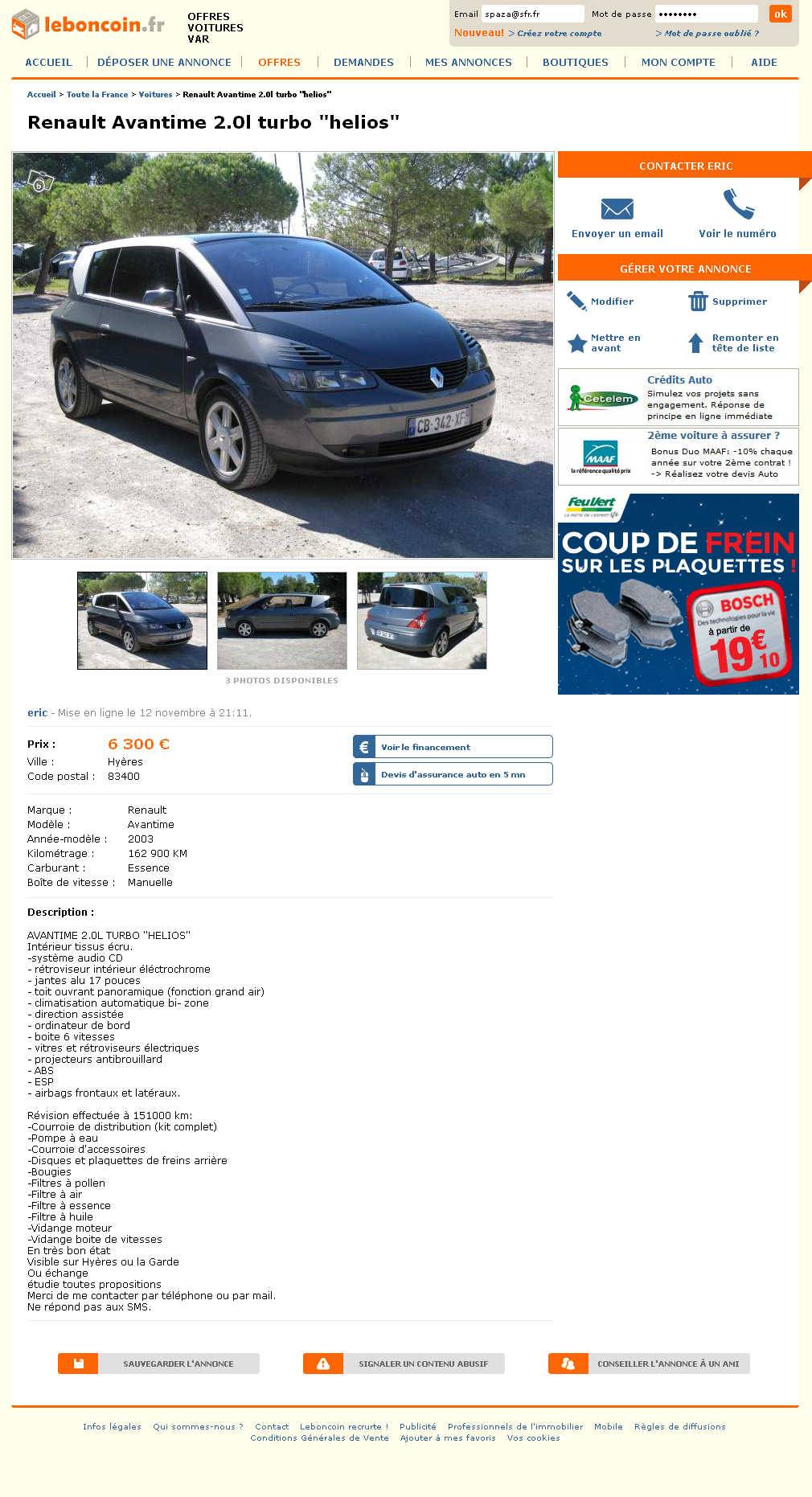Get the auto insurance quote
This screenshot has width=812, height=1497.
453,774
